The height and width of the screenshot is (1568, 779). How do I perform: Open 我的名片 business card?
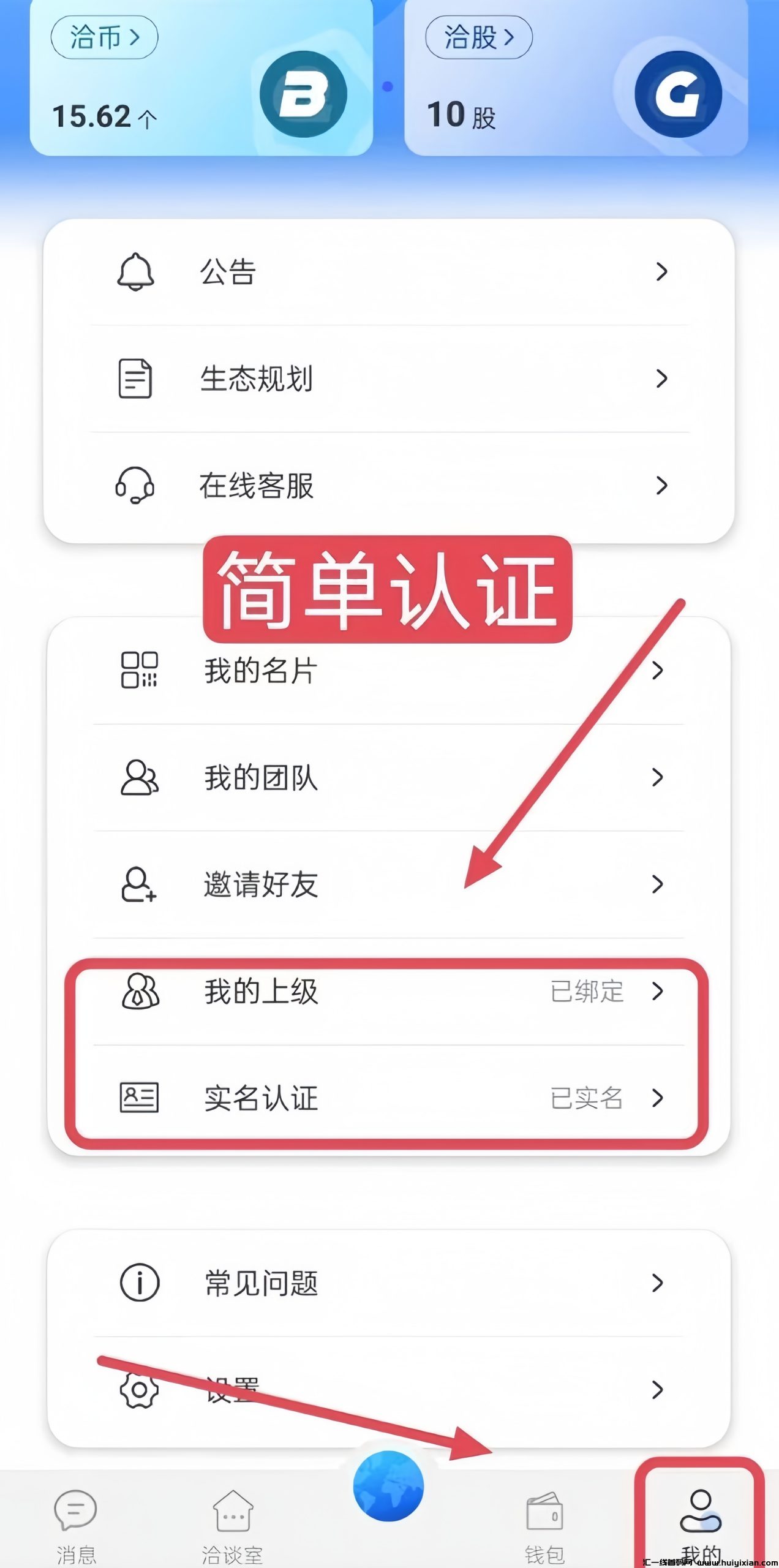(x=389, y=671)
